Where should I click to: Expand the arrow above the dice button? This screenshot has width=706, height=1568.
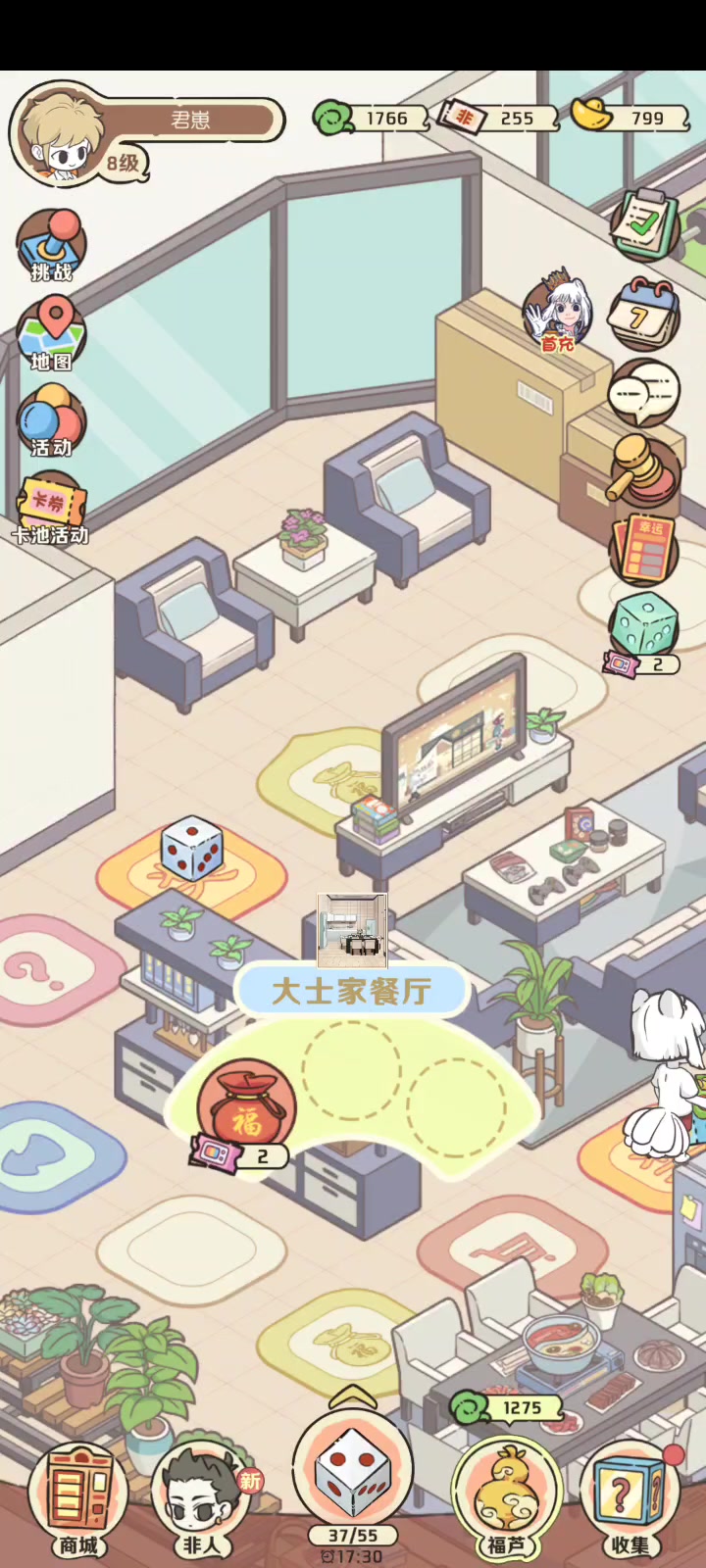353,1396
